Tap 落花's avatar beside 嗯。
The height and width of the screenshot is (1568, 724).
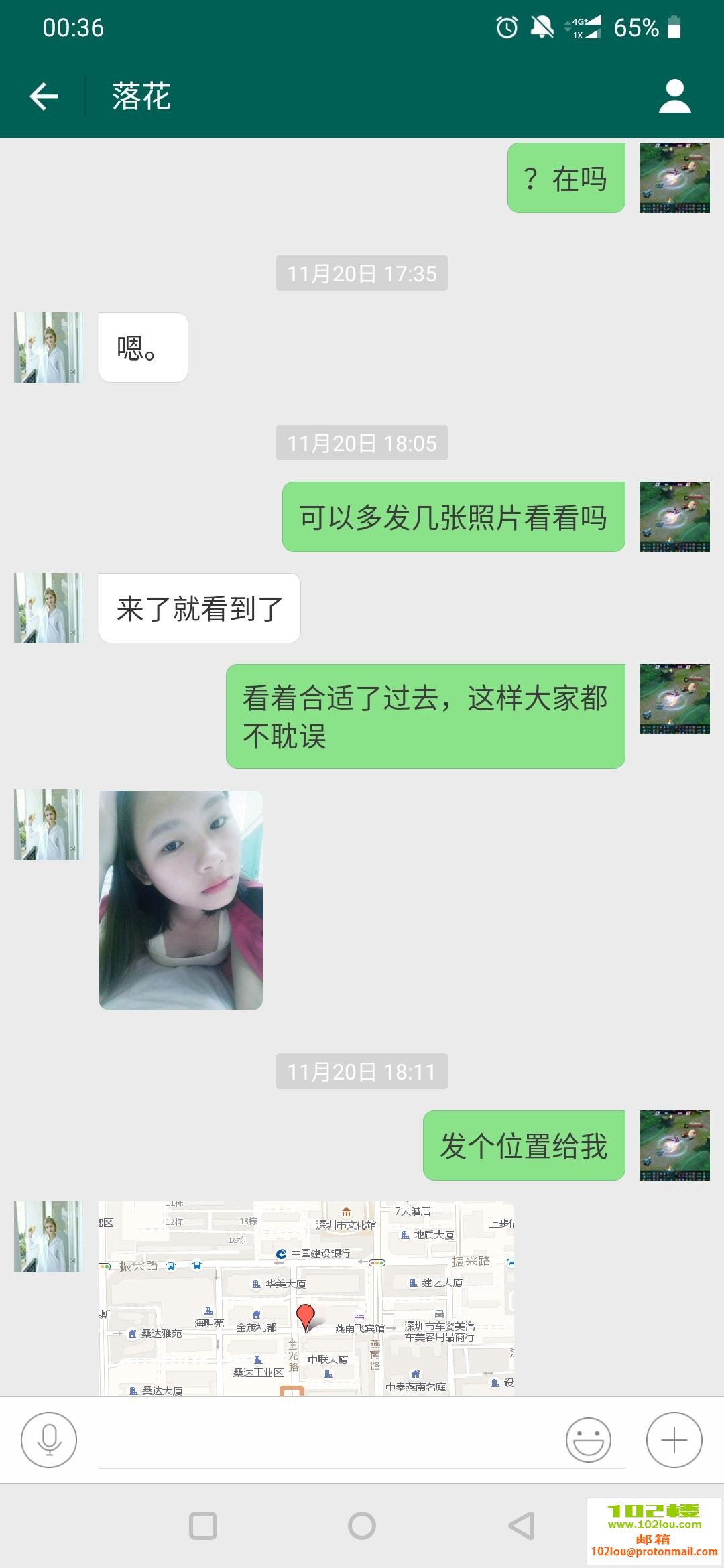click(x=49, y=347)
